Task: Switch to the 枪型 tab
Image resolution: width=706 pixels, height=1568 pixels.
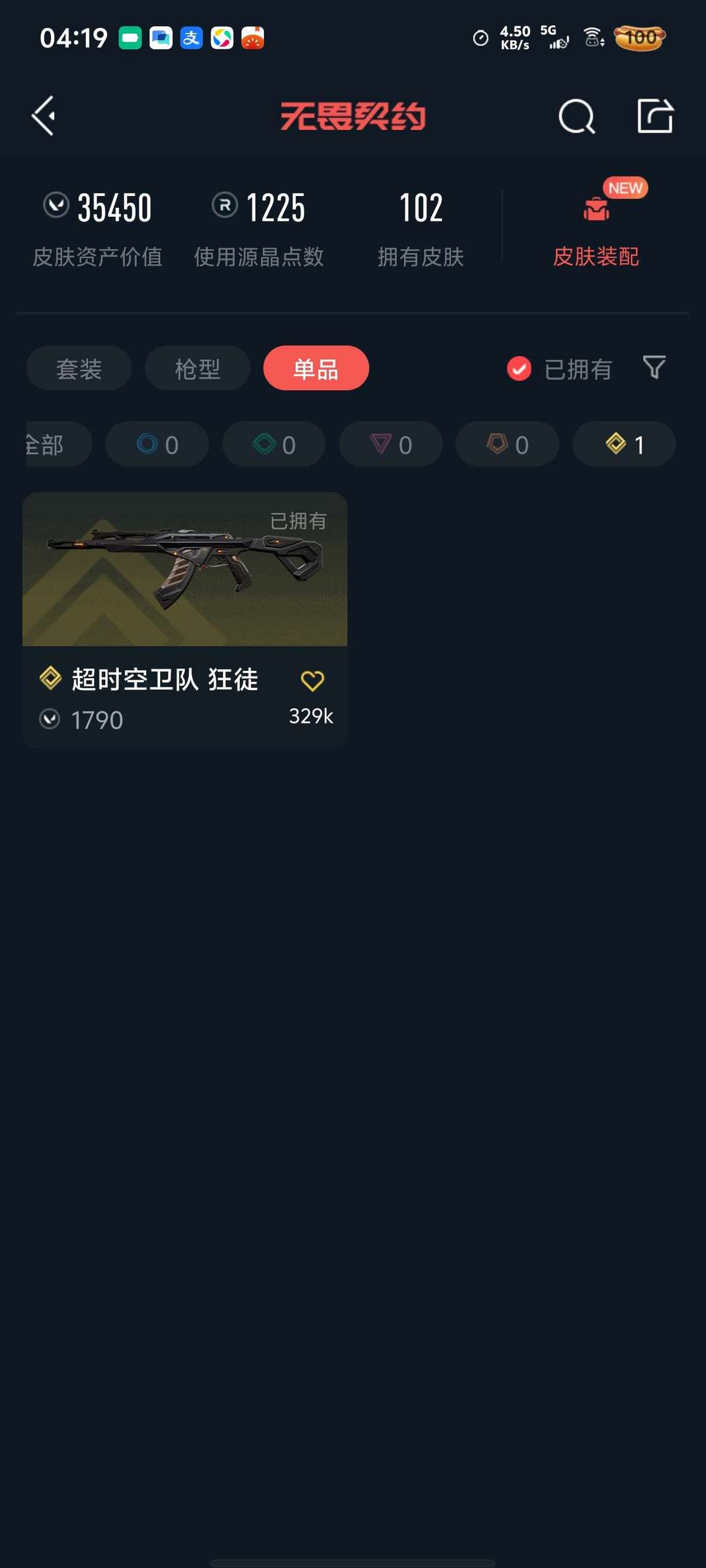Action: (x=197, y=368)
